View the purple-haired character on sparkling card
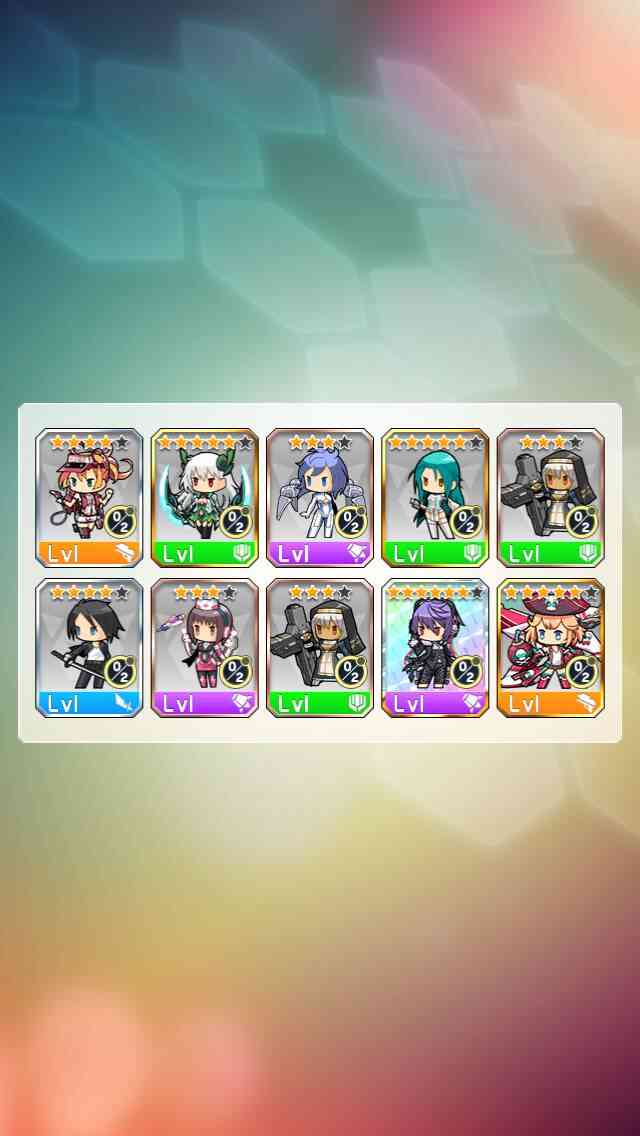 (435, 648)
